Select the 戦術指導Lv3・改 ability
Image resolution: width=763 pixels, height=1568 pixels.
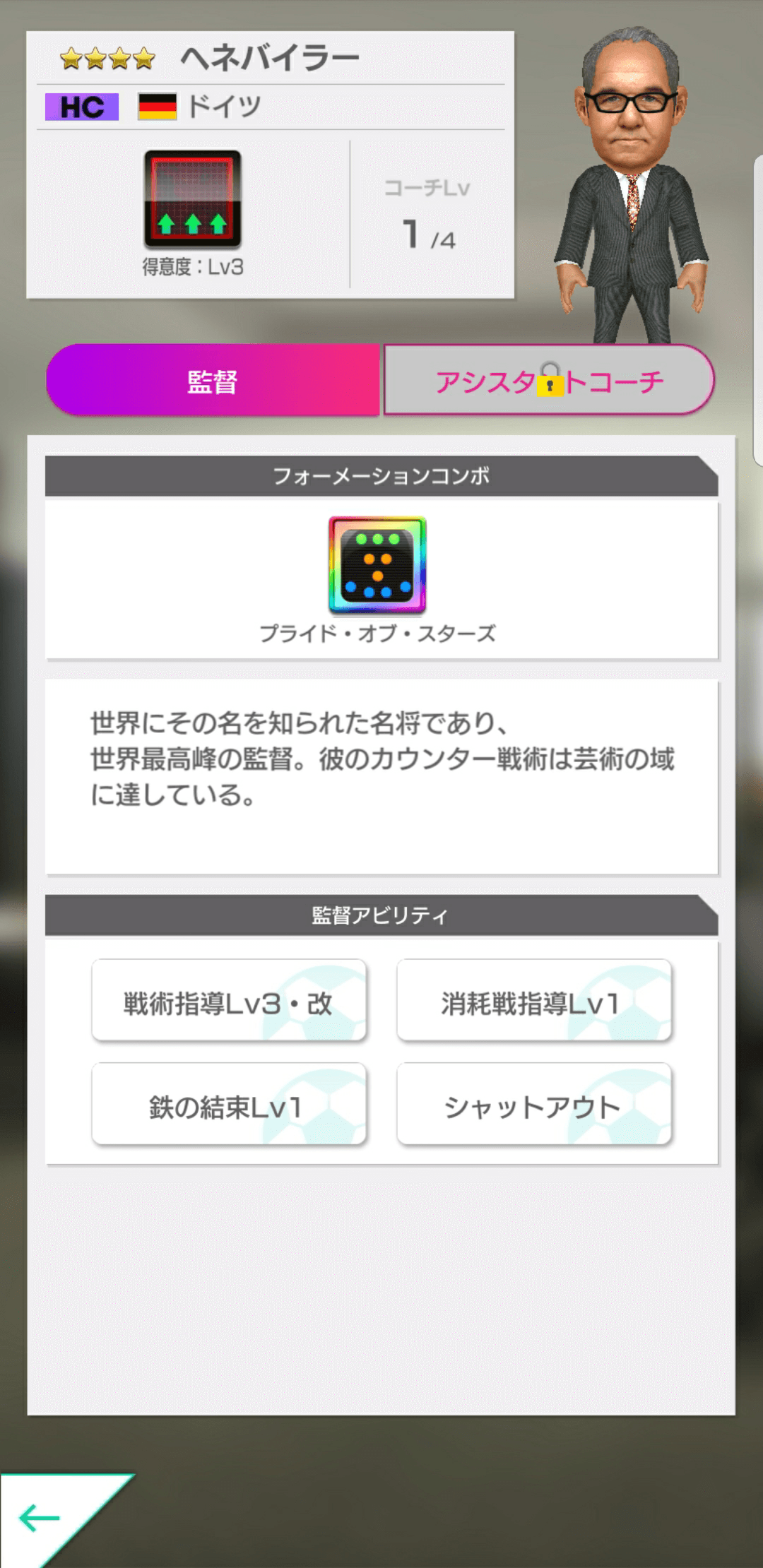point(229,999)
